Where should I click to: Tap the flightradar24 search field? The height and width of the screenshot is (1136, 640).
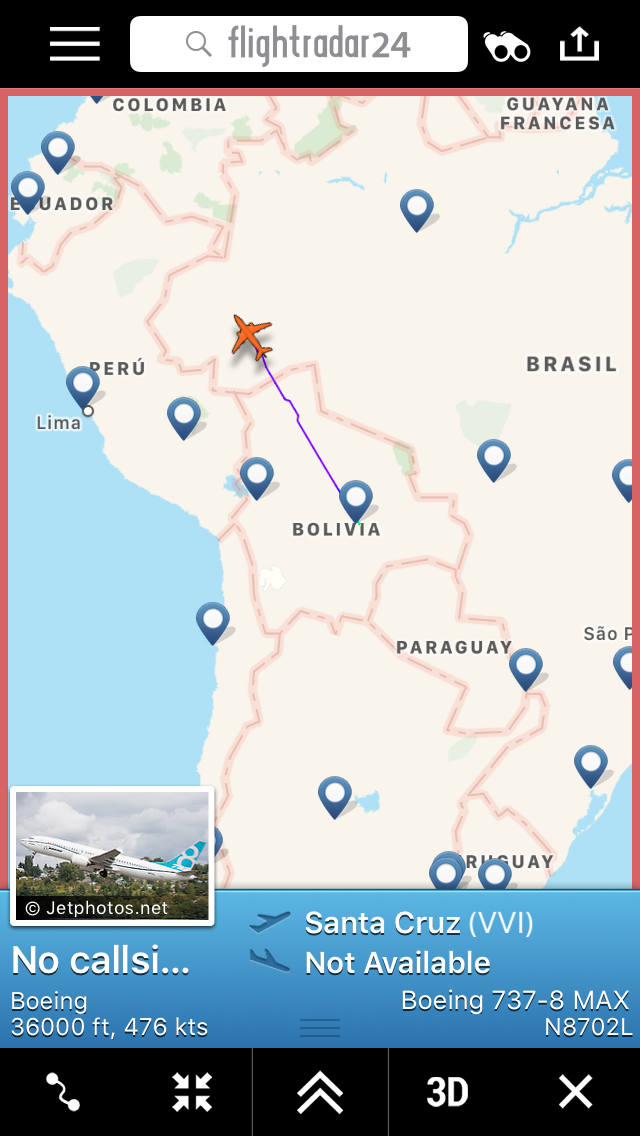point(299,44)
